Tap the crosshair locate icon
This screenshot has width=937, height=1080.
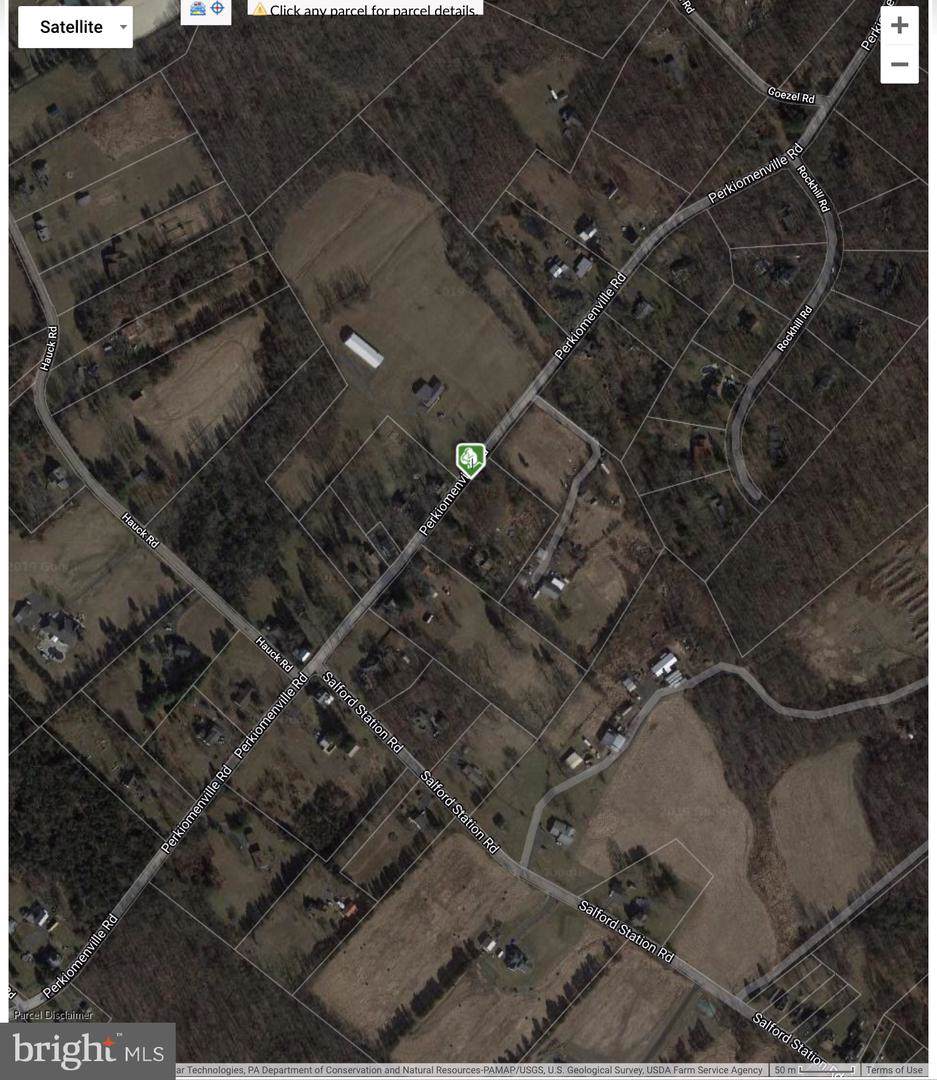tap(217, 8)
